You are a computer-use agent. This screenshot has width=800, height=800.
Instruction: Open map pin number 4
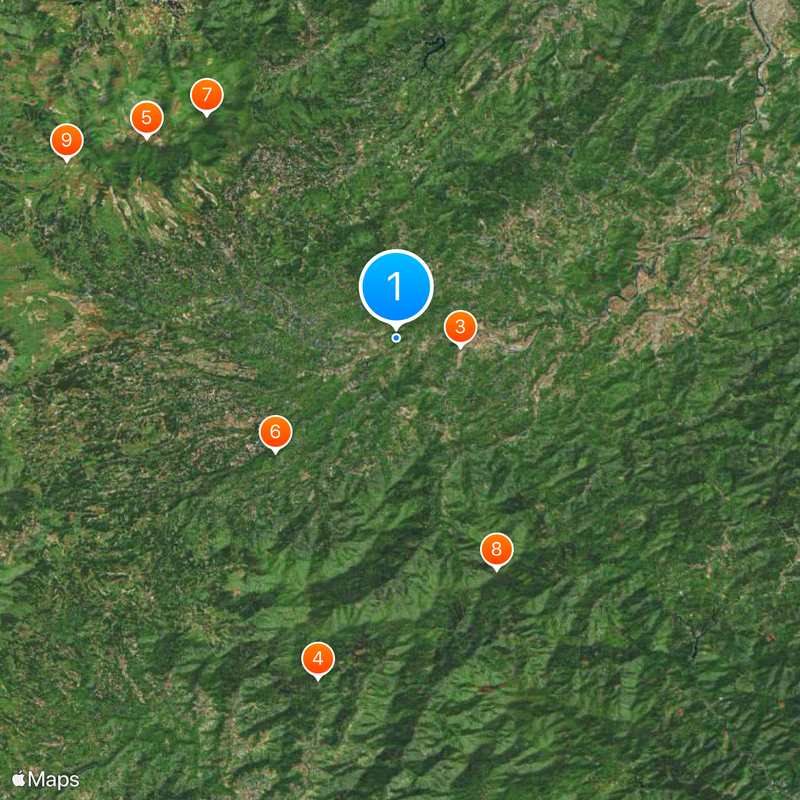(318, 658)
